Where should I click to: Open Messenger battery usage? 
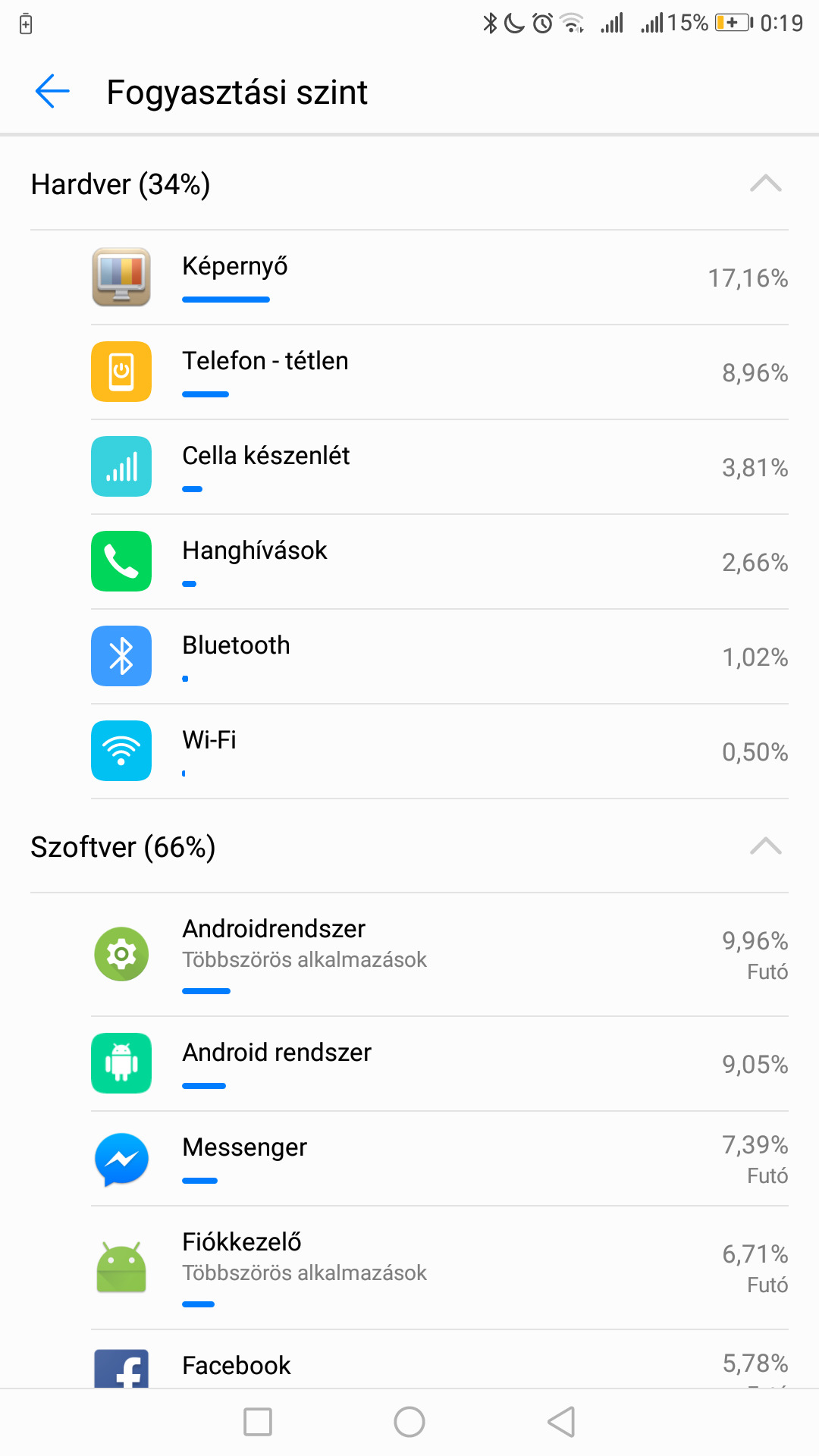[x=440, y=1159]
